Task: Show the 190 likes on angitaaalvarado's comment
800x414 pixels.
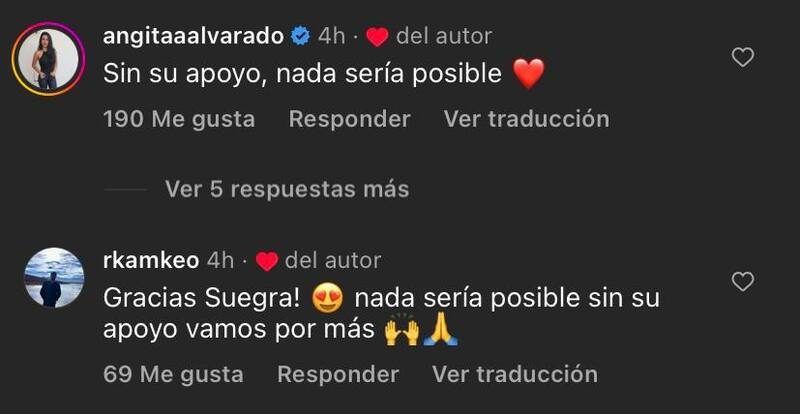Action: [179, 119]
